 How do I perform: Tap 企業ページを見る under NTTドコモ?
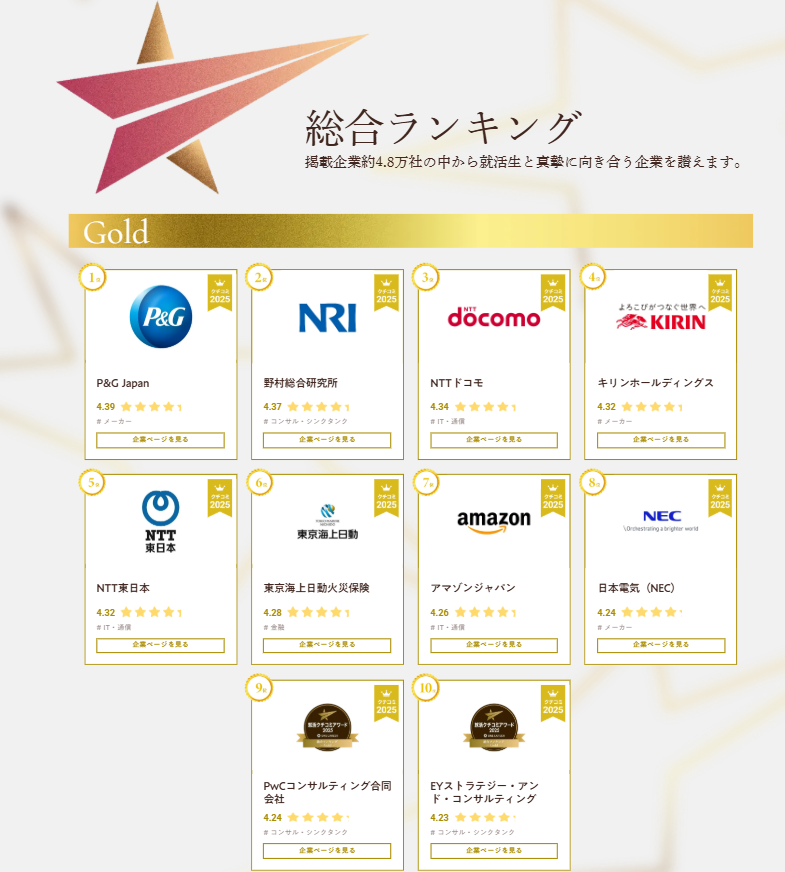494,440
